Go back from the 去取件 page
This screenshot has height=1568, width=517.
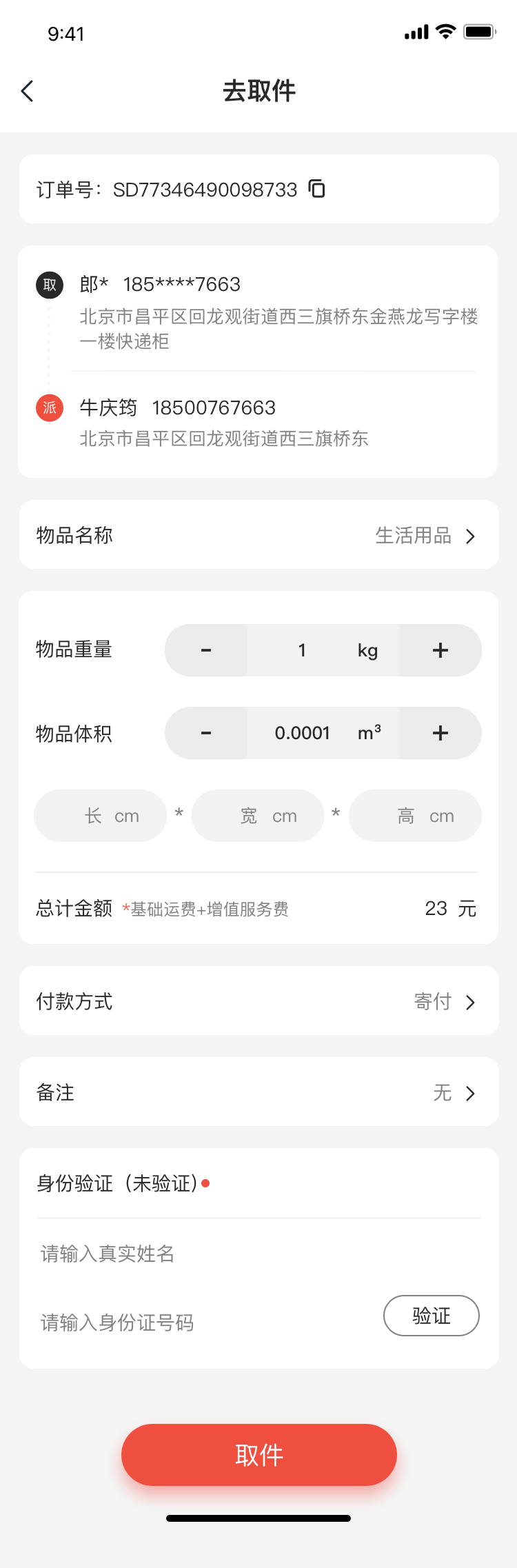(28, 91)
